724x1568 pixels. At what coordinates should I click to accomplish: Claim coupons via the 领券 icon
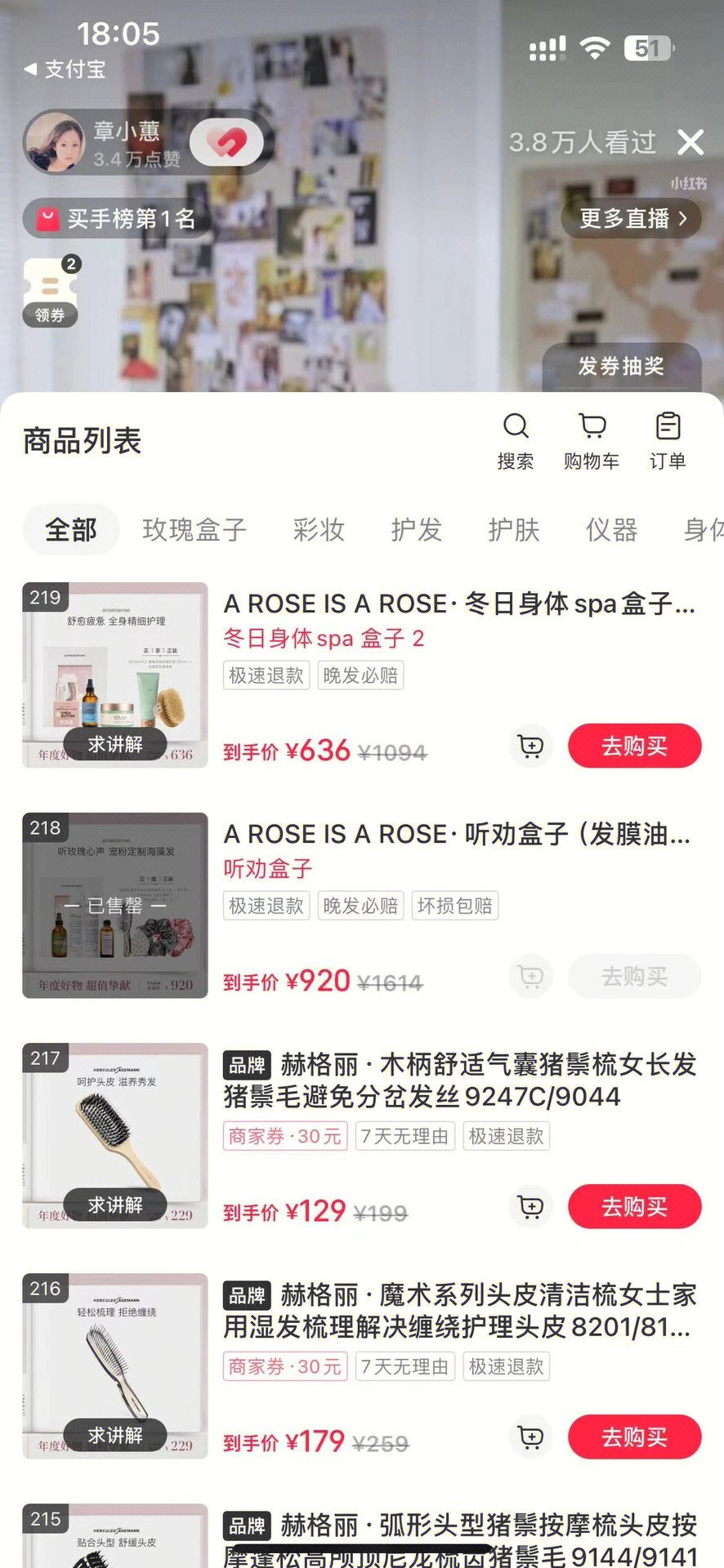[50, 293]
